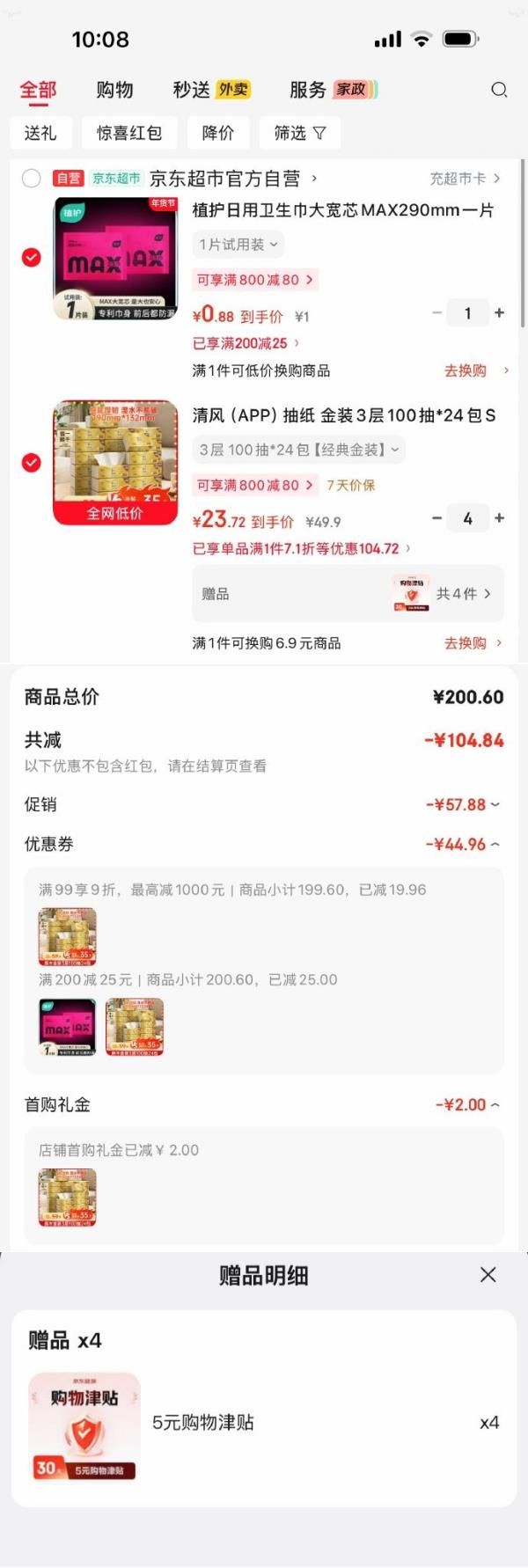The width and height of the screenshot is (528, 1568).
Task: Close the 赠品明细 panel
Action: coord(488,1274)
